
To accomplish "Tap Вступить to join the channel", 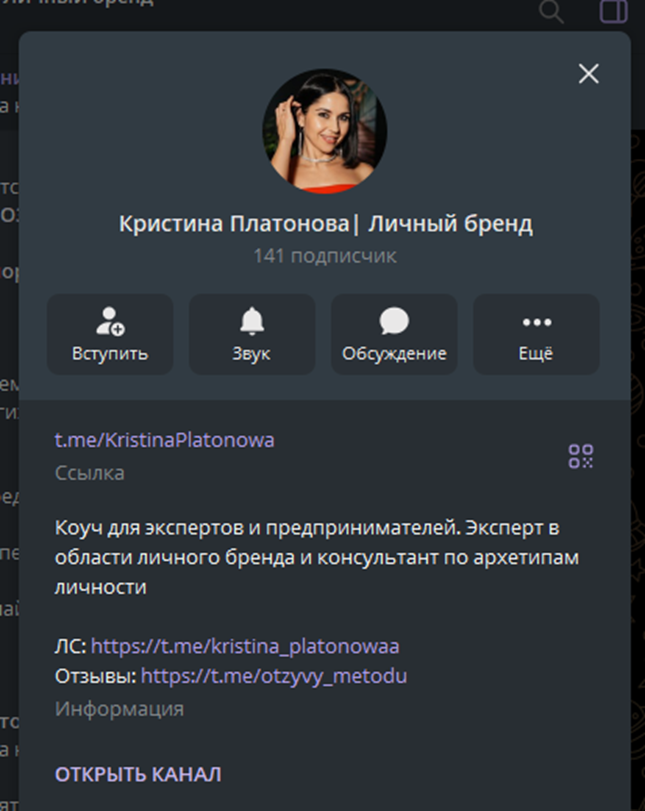I will [x=110, y=334].
